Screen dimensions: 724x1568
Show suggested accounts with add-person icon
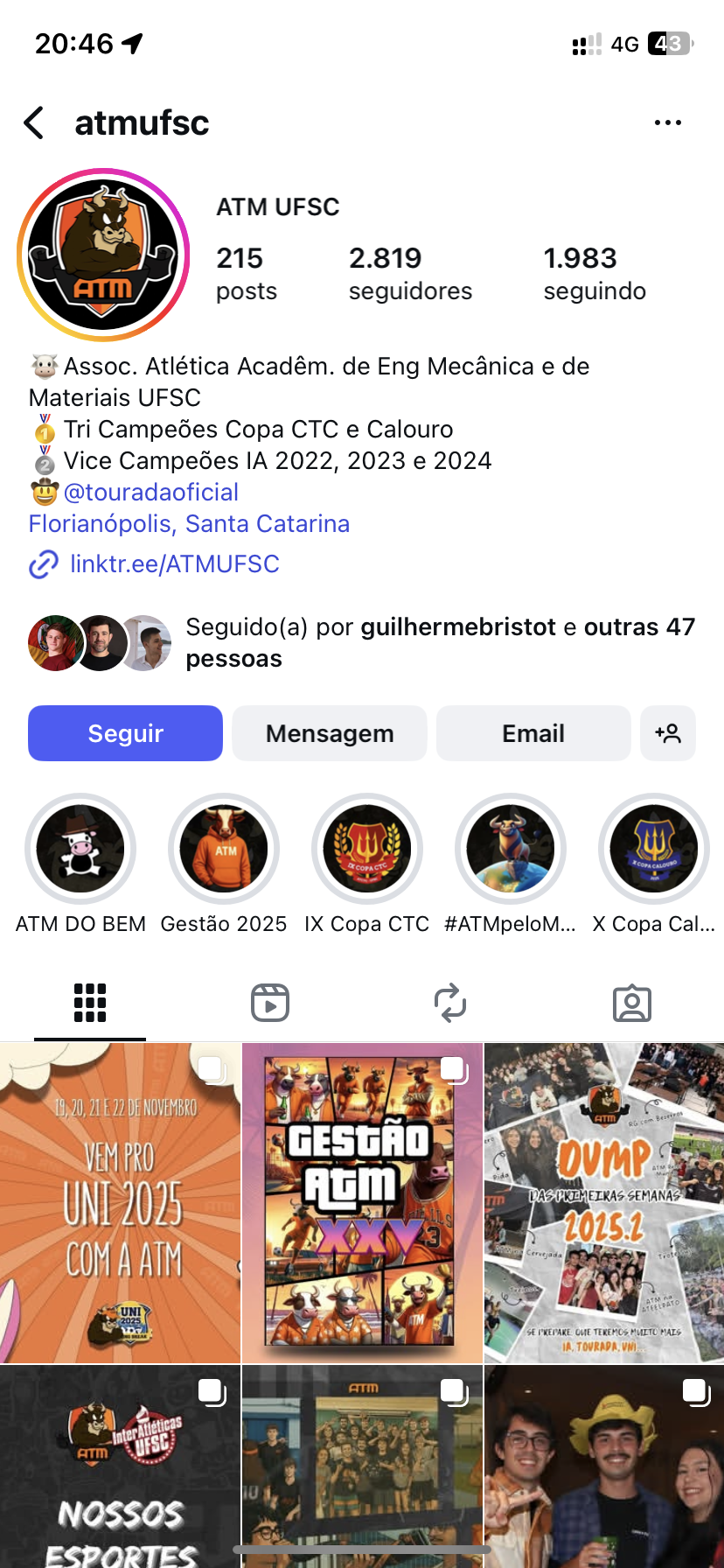[668, 733]
